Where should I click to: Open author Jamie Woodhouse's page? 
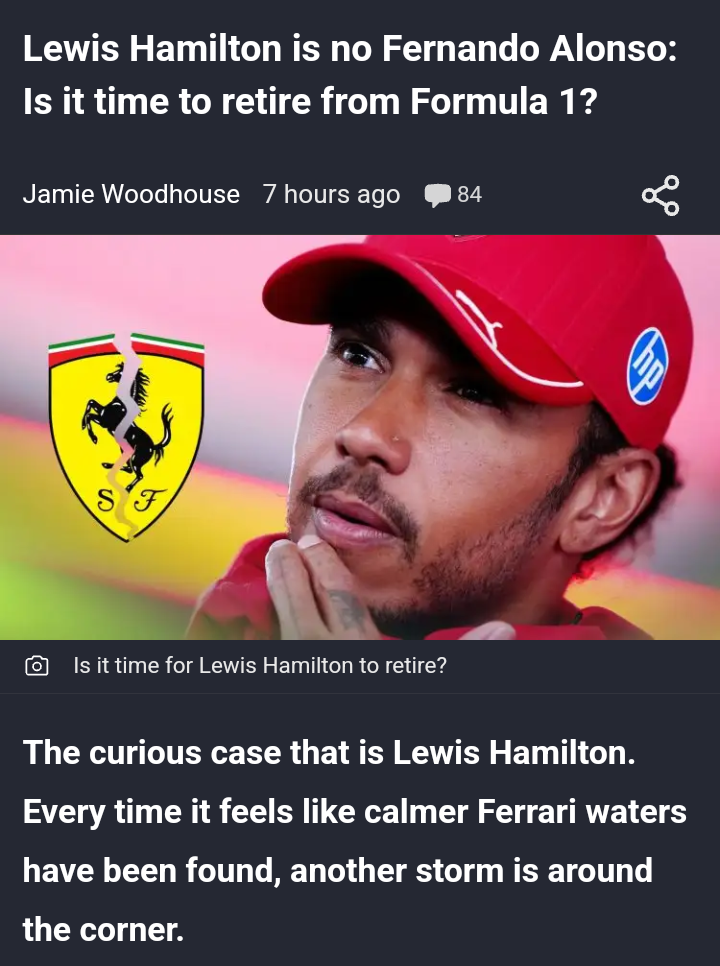[x=131, y=194]
